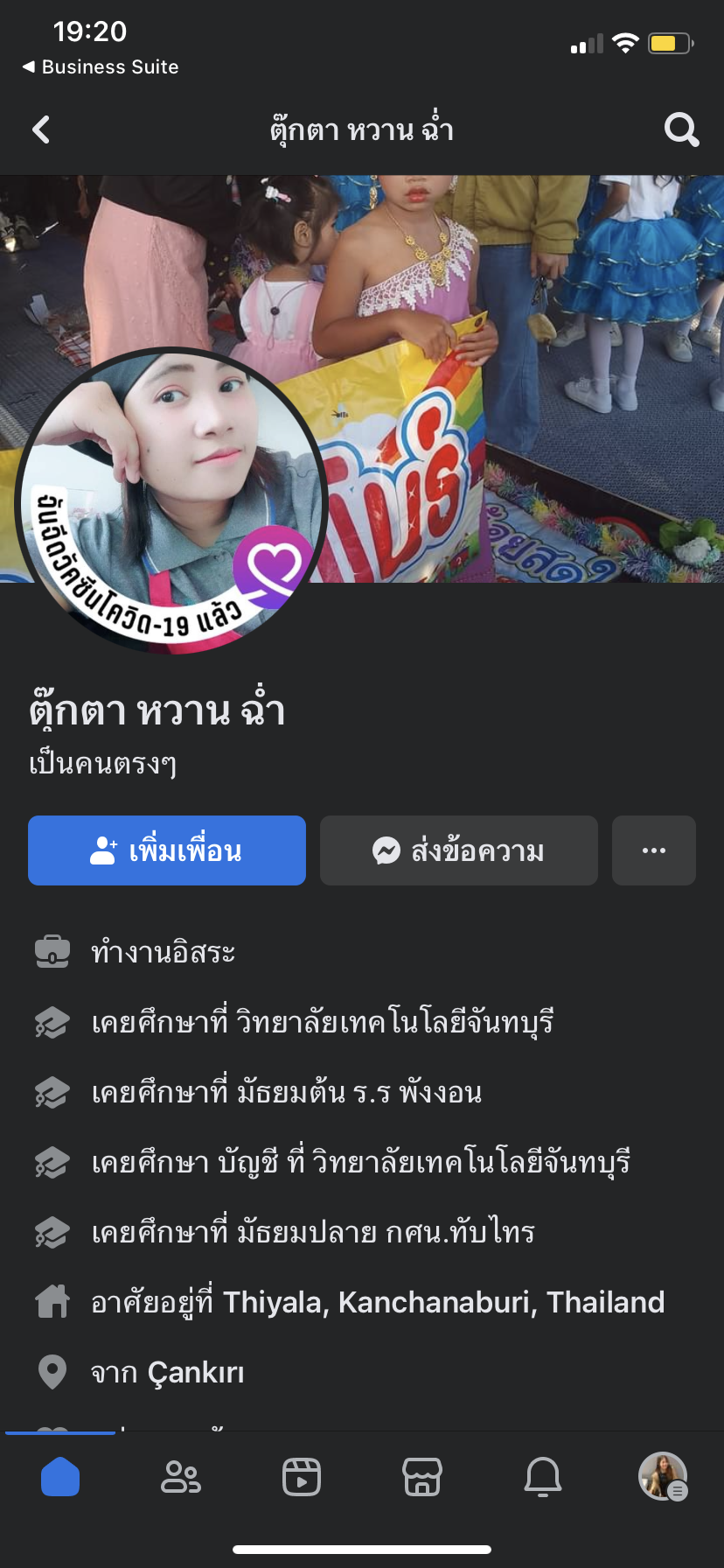Open the three-dot more options button

[654, 850]
